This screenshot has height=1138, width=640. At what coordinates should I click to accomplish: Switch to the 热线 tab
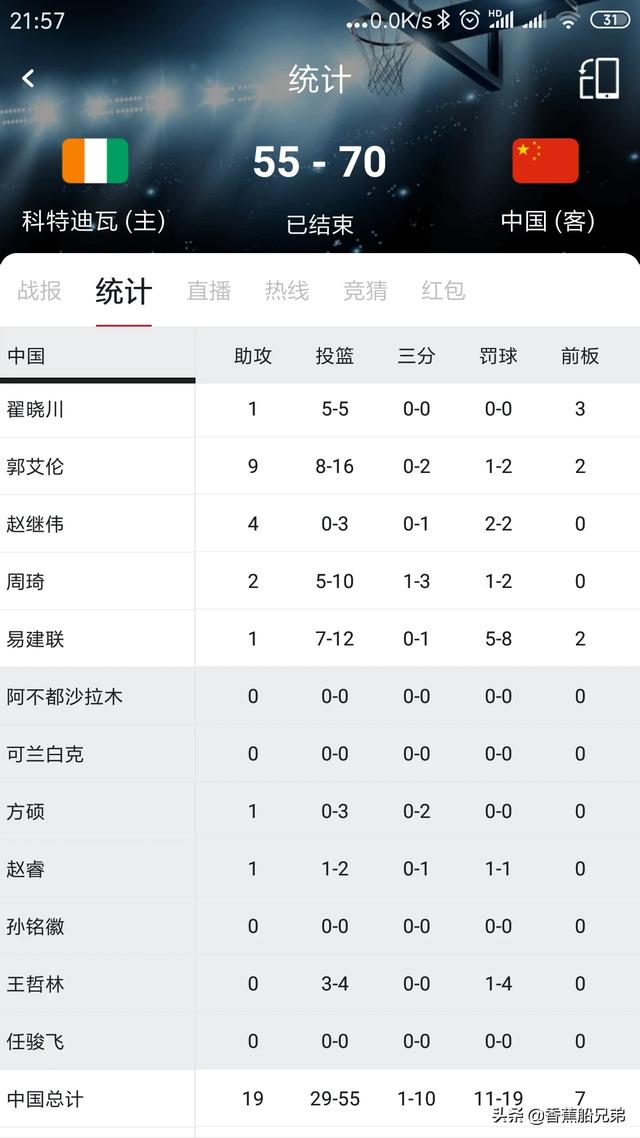287,291
